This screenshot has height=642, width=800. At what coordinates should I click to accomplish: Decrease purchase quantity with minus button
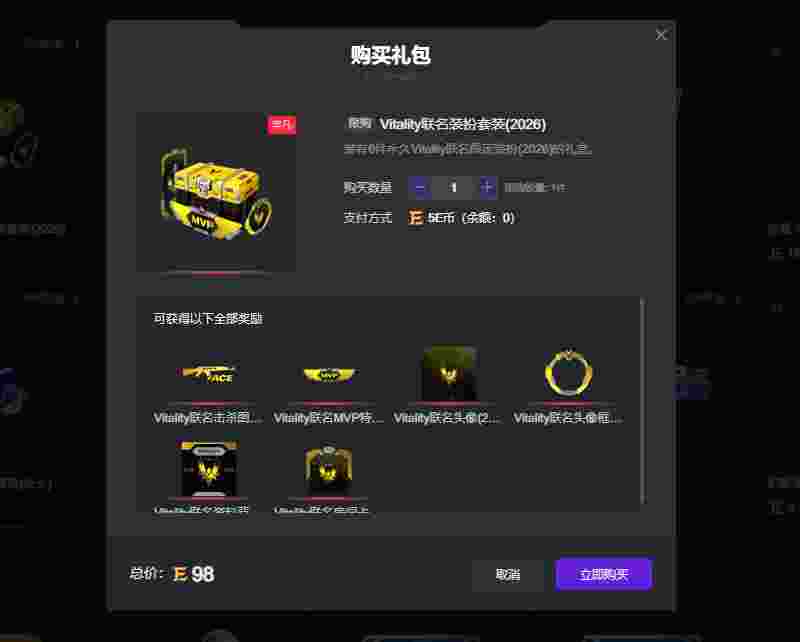pos(420,187)
